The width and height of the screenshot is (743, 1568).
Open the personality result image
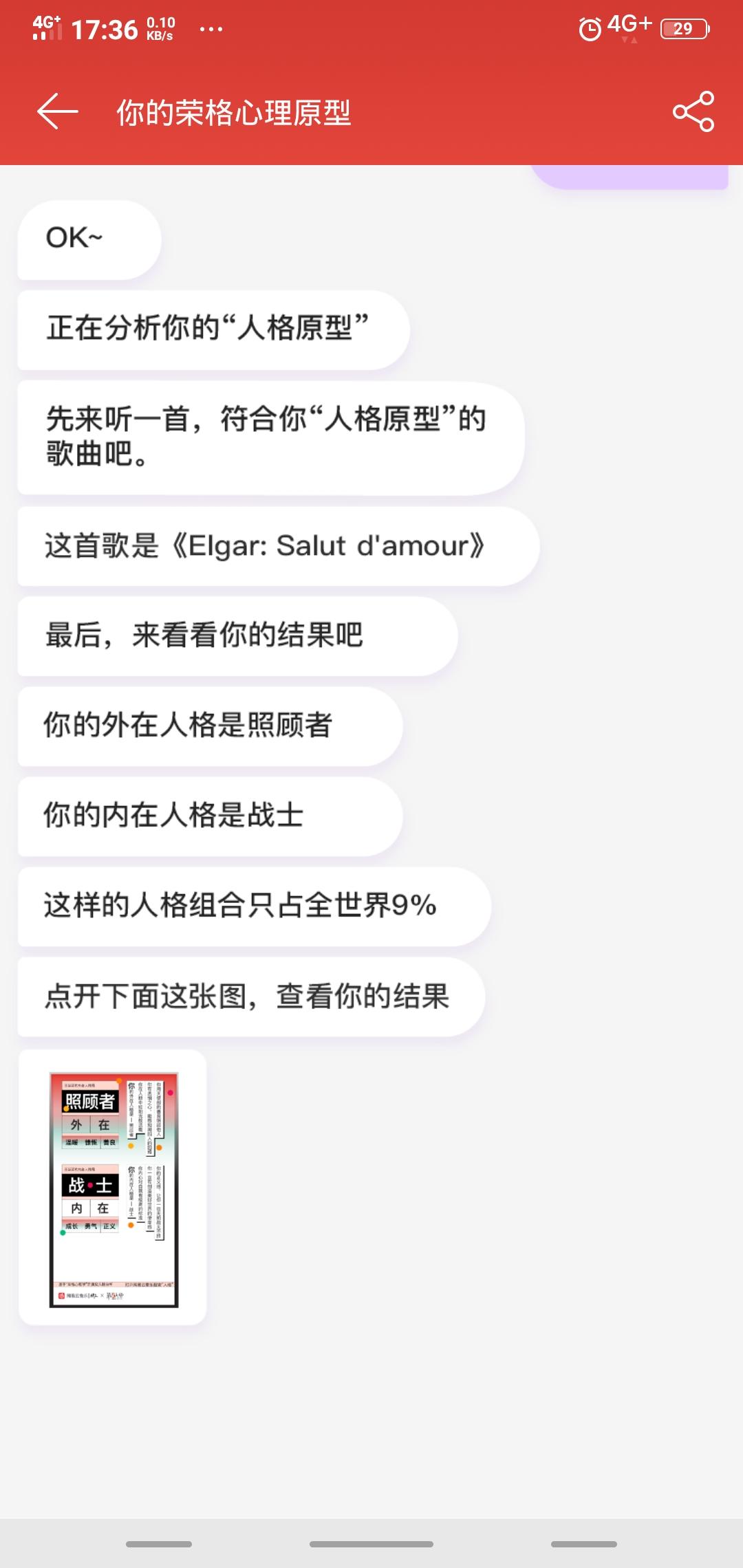(x=114, y=1189)
